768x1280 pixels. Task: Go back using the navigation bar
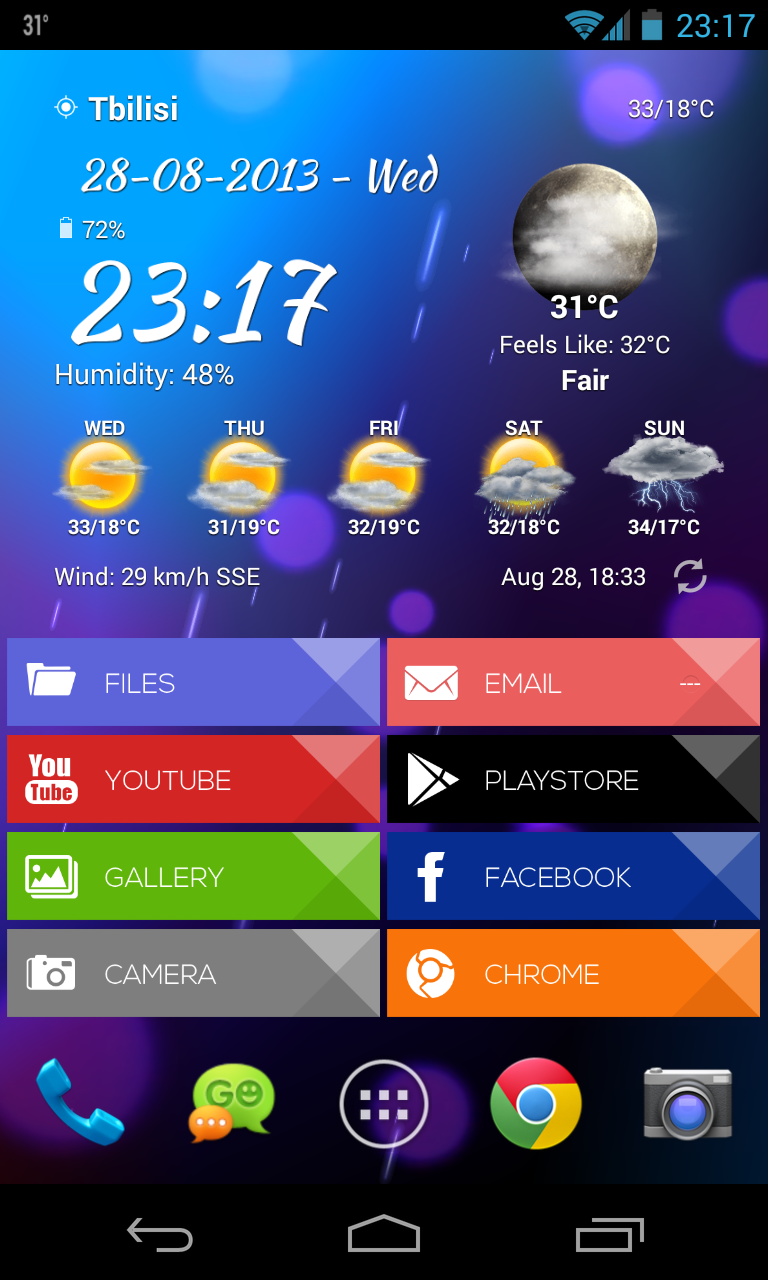(x=160, y=1235)
